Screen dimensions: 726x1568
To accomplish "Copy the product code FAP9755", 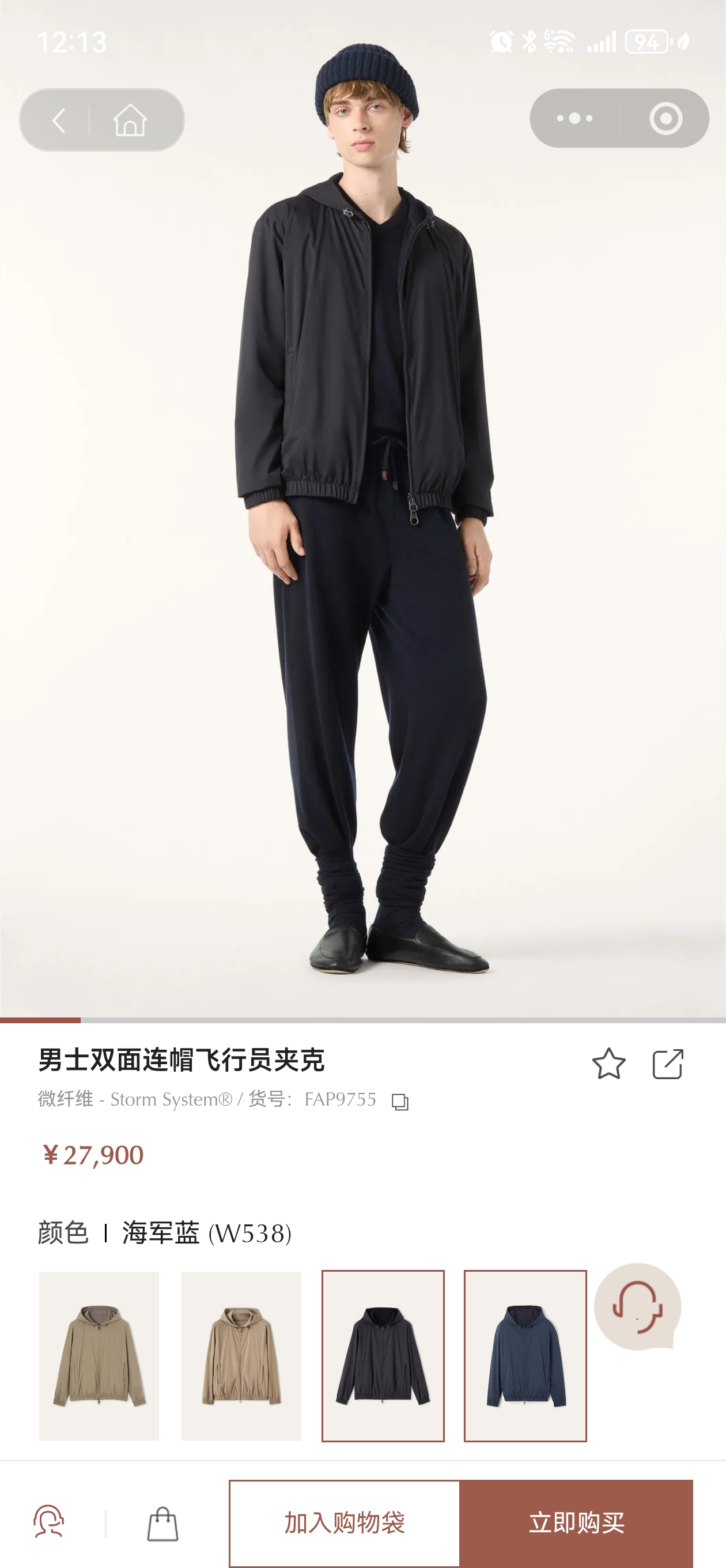I will [400, 1101].
